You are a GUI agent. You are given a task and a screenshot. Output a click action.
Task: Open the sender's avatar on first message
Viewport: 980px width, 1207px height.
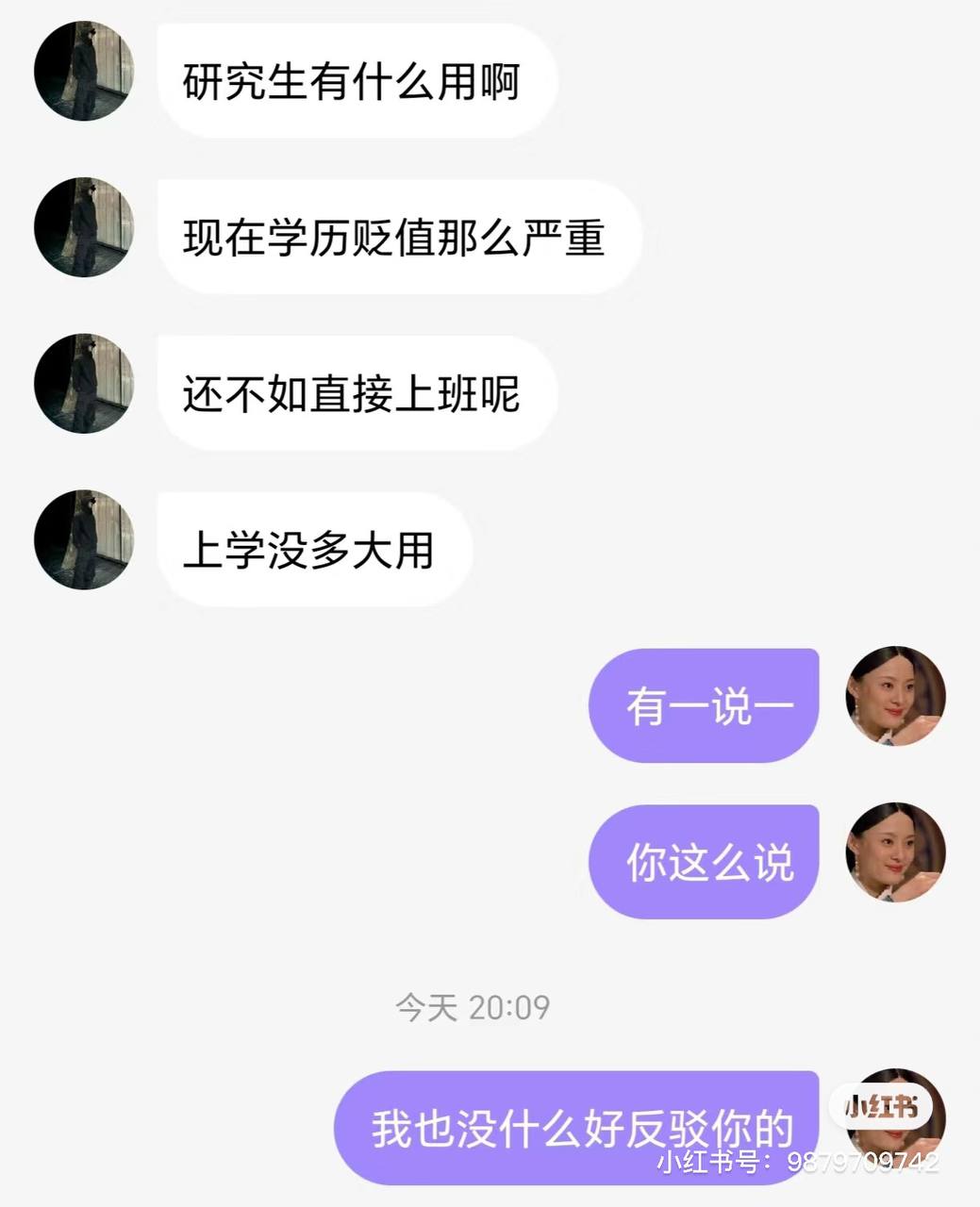pyautogui.click(x=83, y=71)
